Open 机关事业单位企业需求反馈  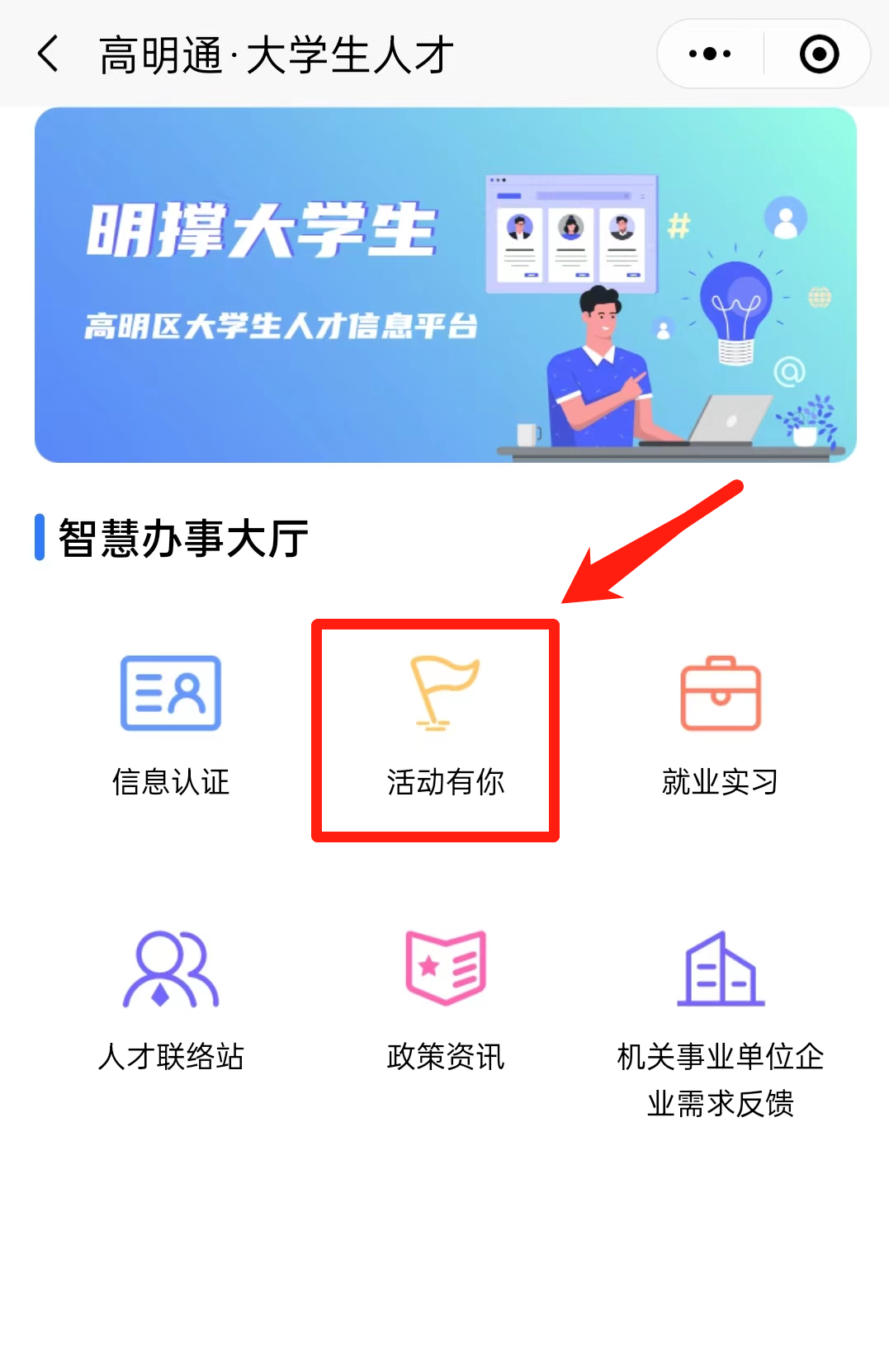click(x=720, y=1023)
